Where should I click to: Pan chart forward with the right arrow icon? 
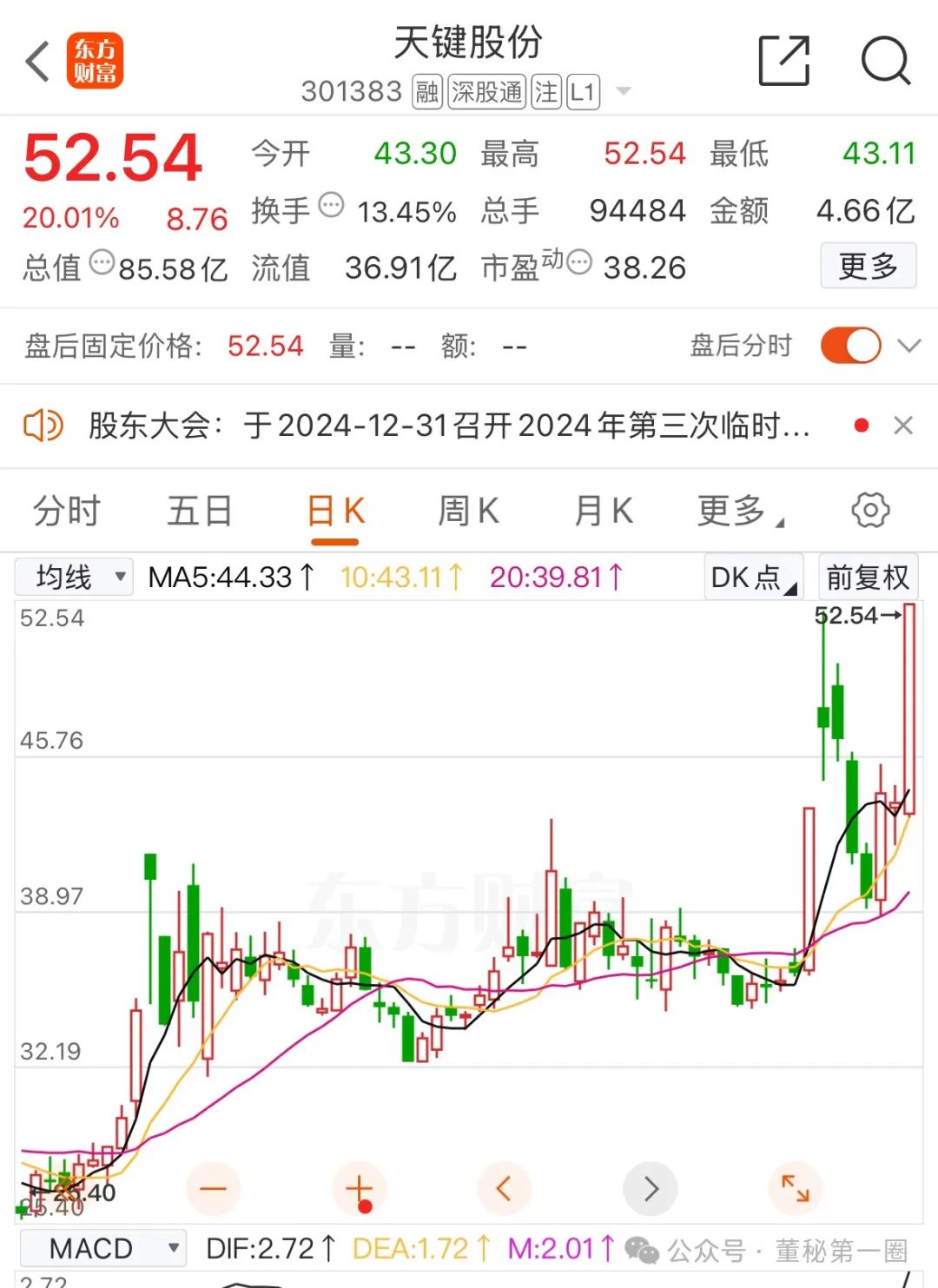651,1187
